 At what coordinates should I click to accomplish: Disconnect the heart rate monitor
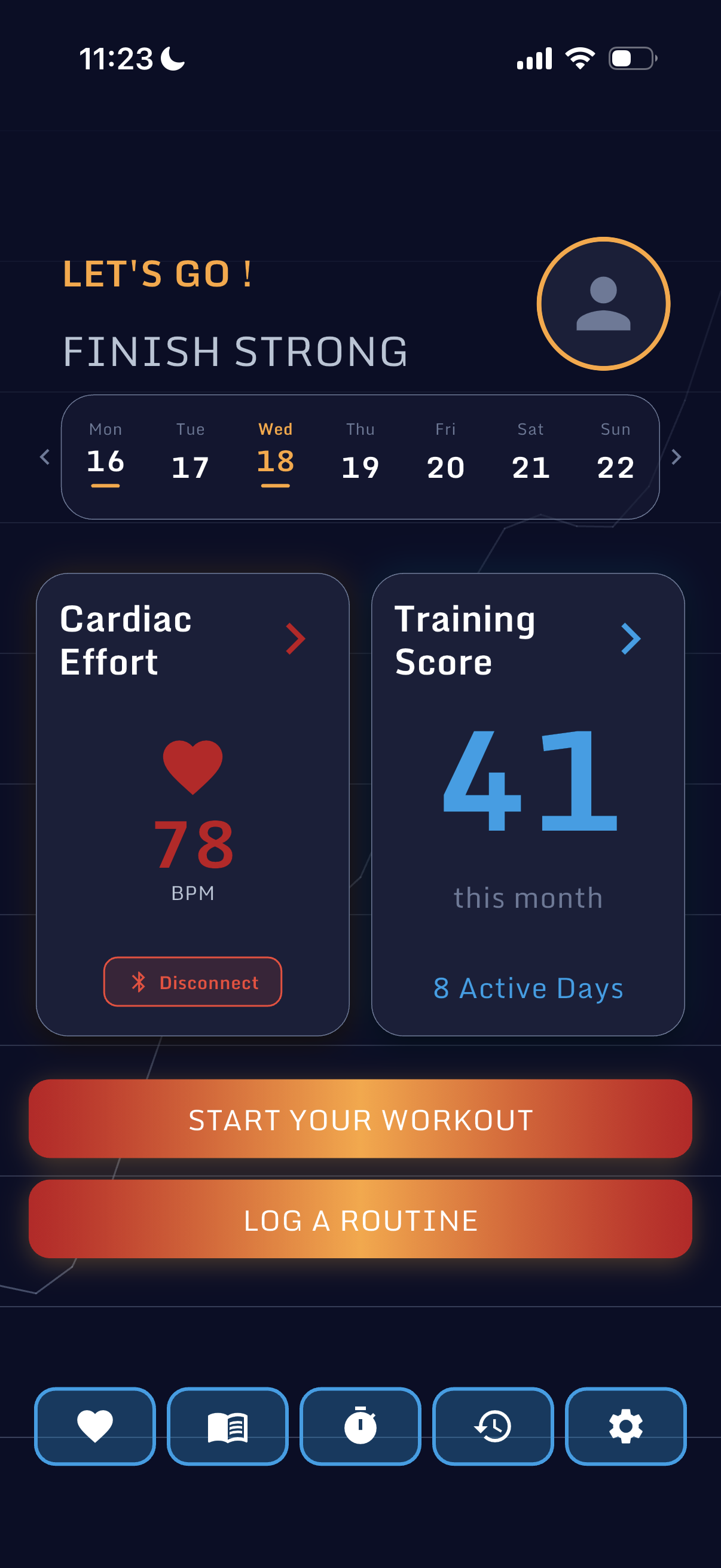coord(193,981)
